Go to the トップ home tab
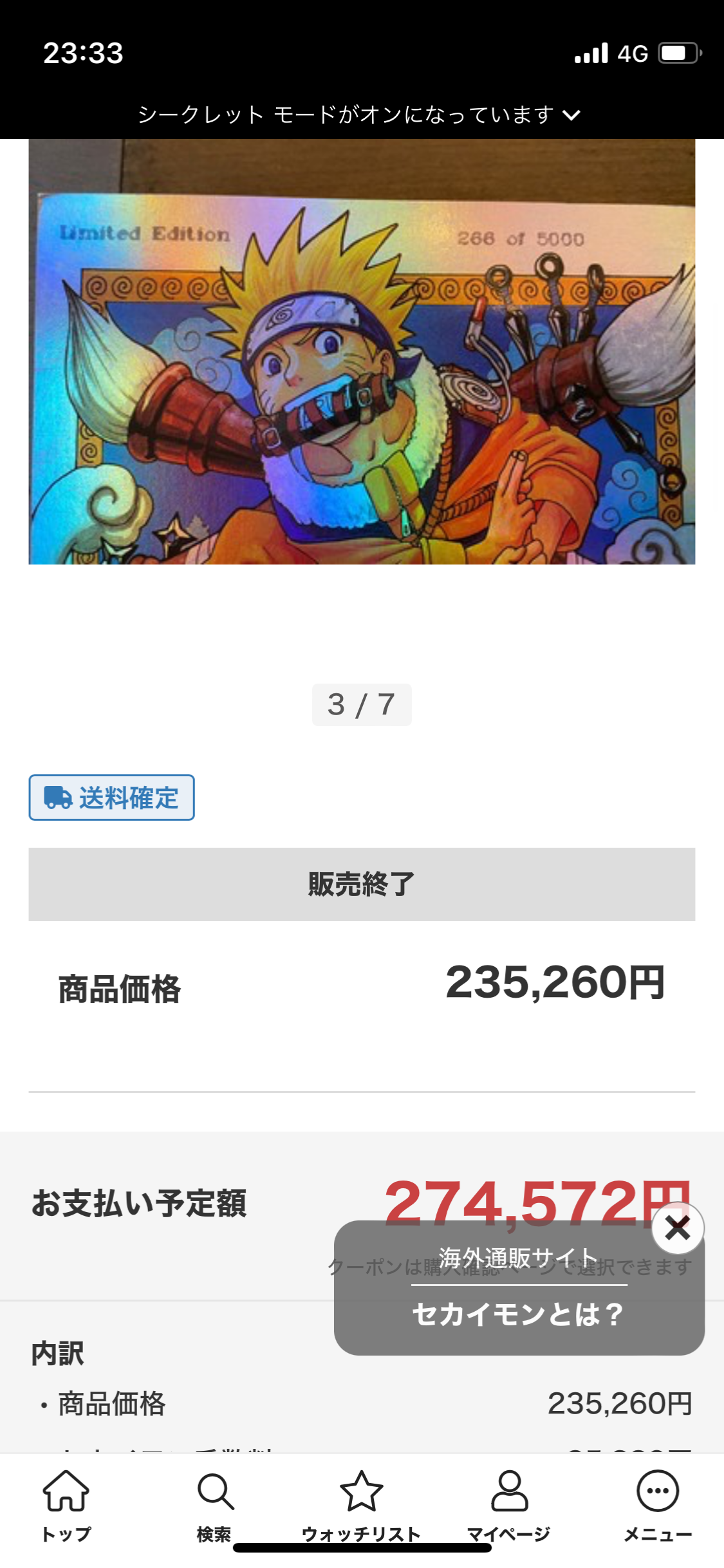Viewport: 724px width, 1568px height. pos(66,1505)
